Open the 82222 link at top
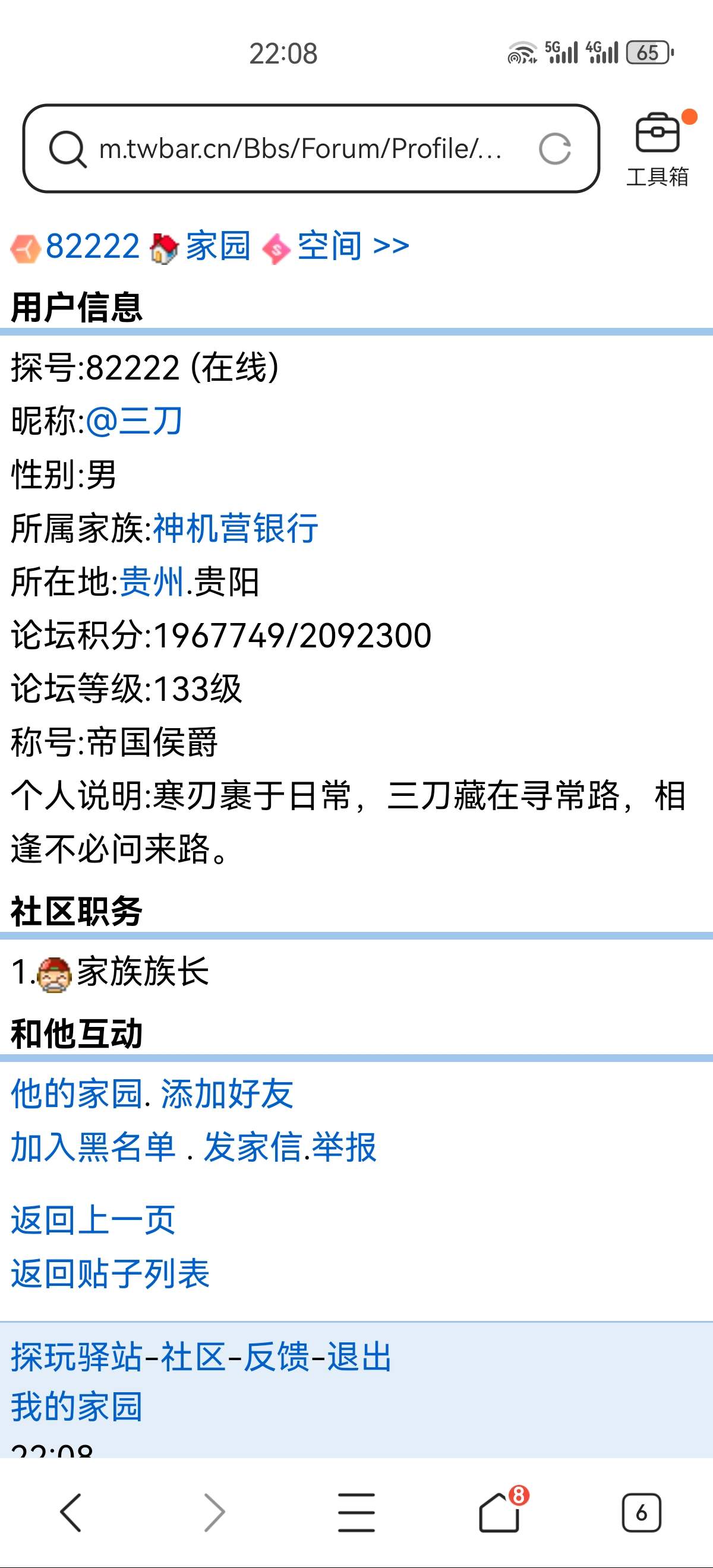Viewport: 713px width, 1568px height. click(x=93, y=246)
